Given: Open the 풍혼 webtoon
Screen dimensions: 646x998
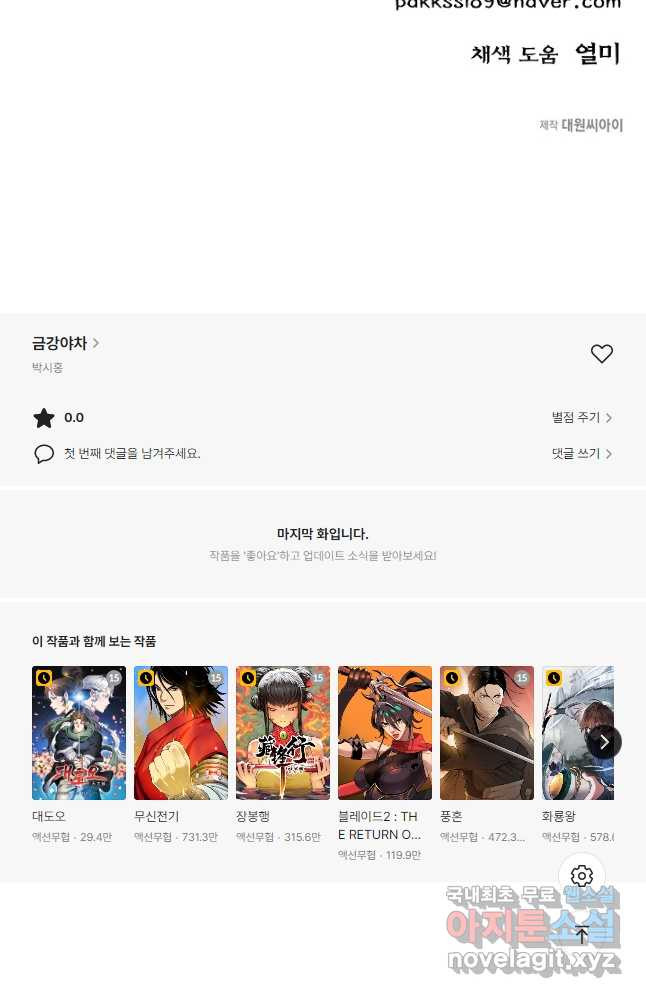Looking at the screenshot, I should pos(487,733).
